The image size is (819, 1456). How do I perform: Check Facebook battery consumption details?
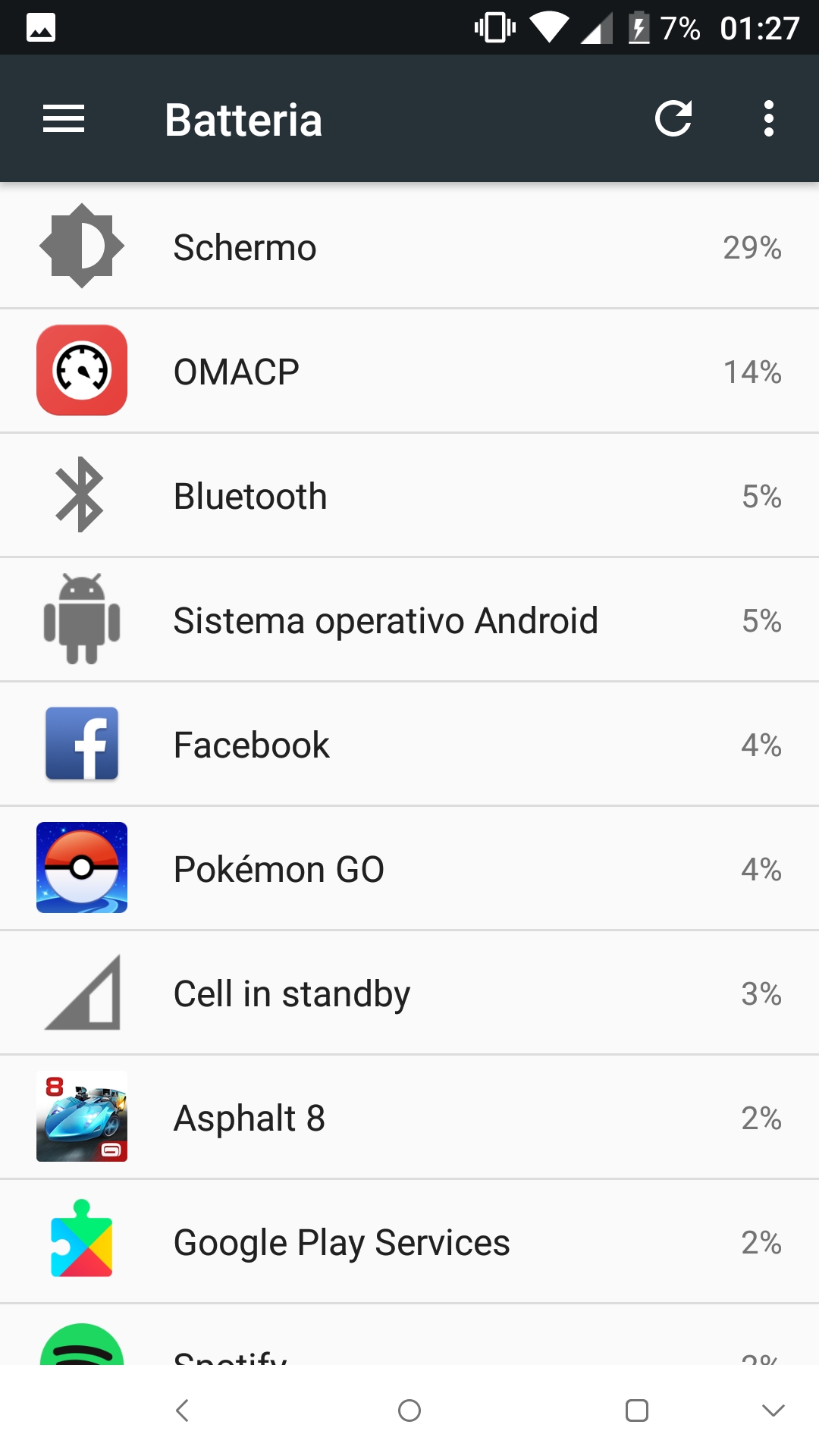pos(409,744)
